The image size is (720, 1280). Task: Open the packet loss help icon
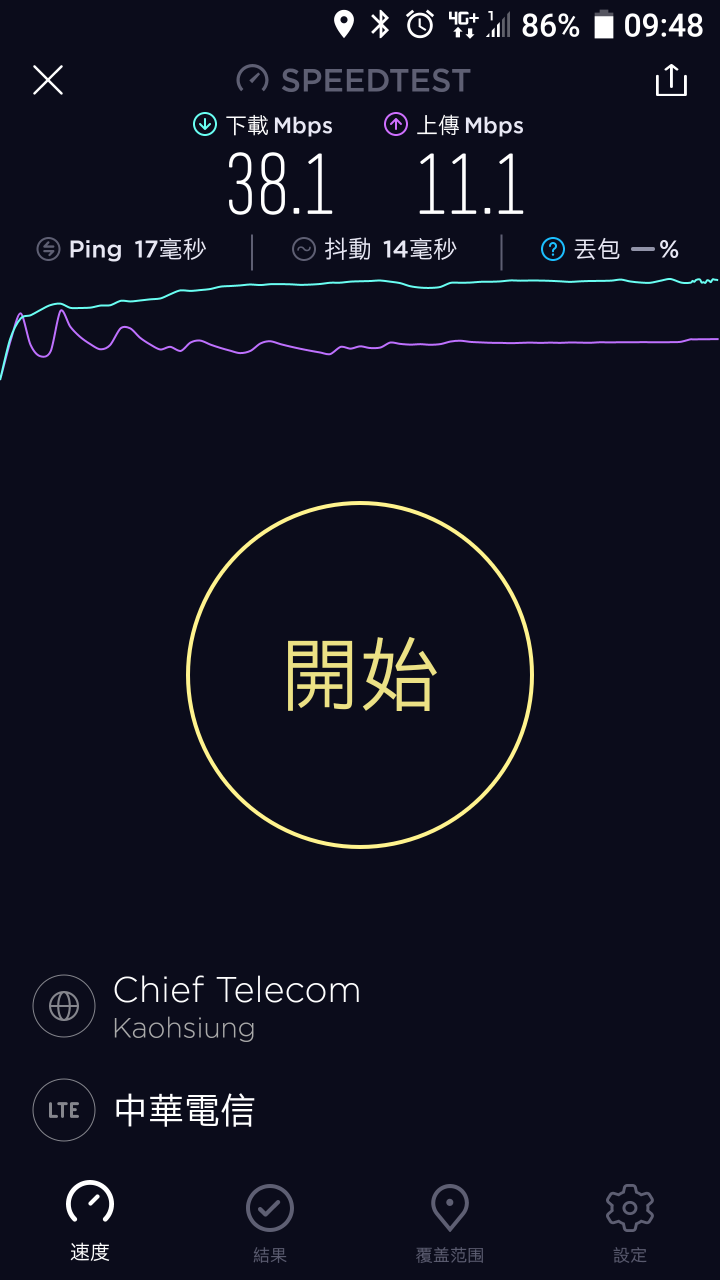(x=553, y=249)
